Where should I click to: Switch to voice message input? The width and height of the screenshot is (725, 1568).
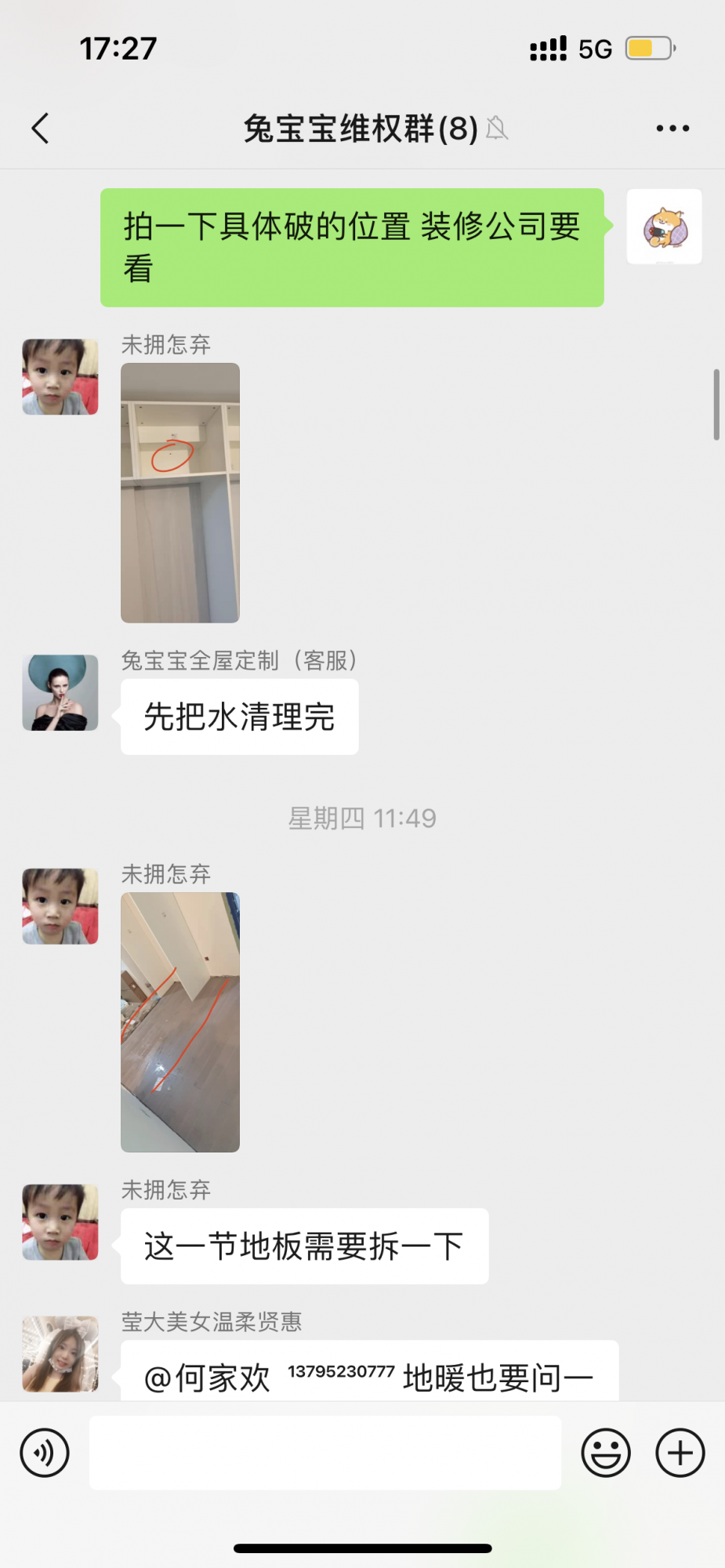45,1453
